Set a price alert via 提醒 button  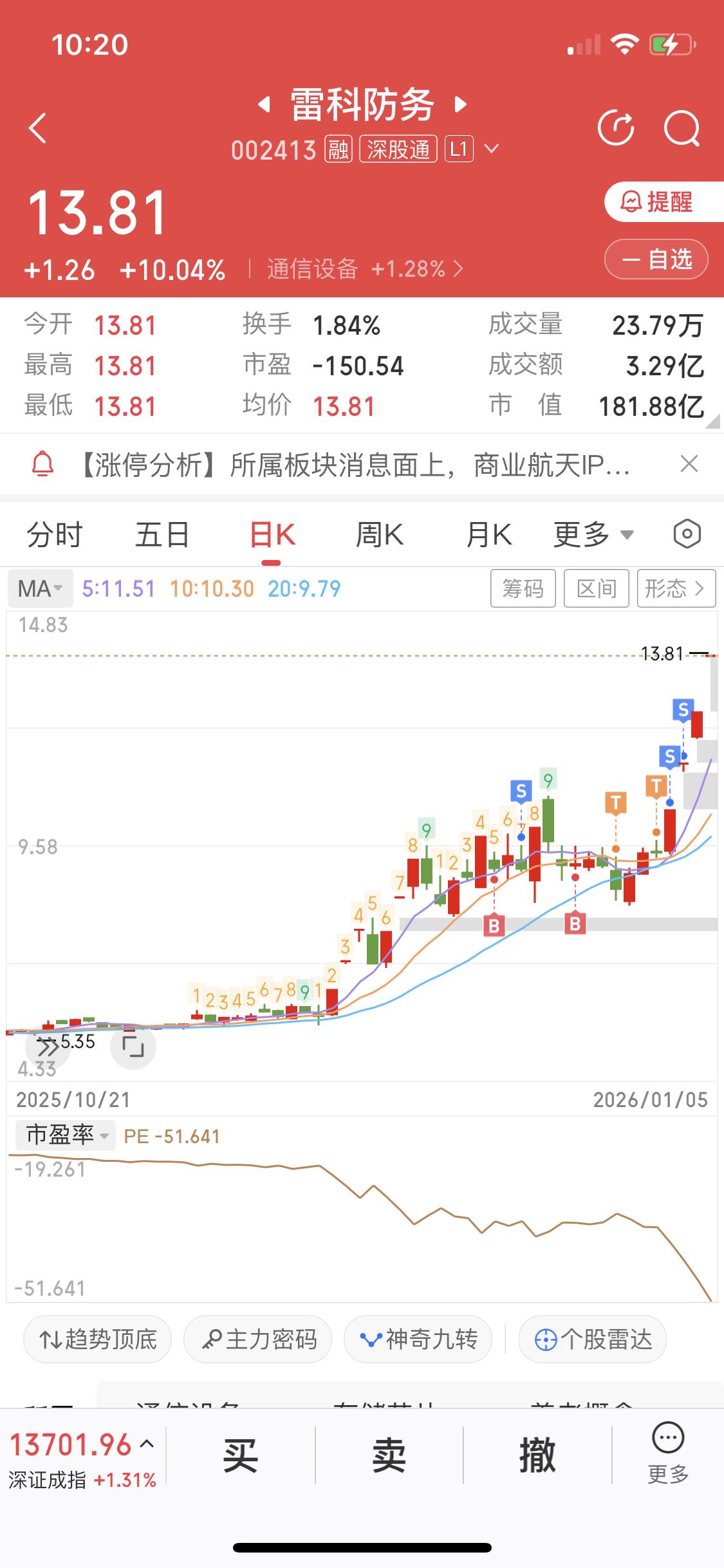pyautogui.click(x=657, y=203)
